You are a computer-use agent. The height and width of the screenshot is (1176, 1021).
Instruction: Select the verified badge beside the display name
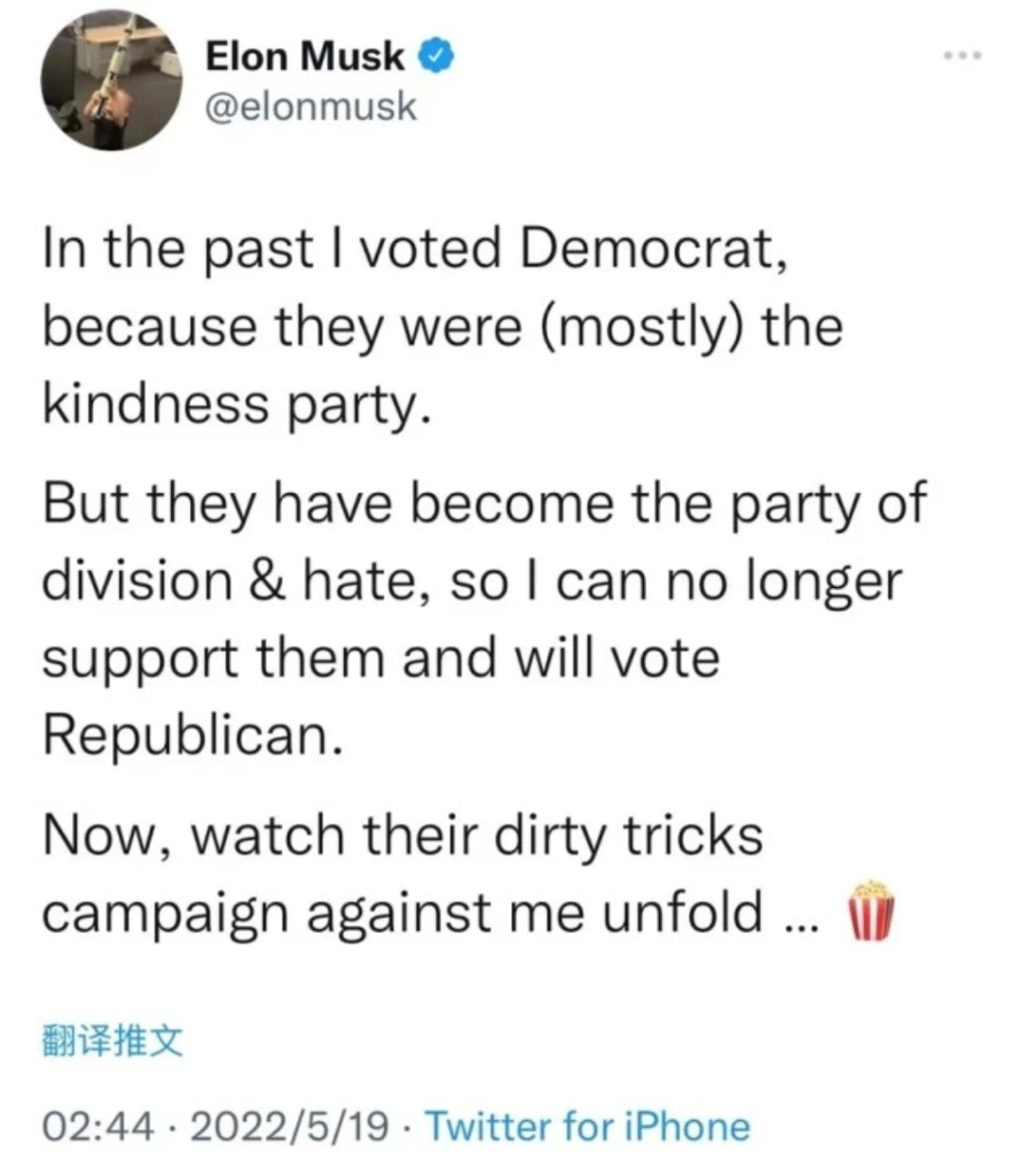point(435,55)
